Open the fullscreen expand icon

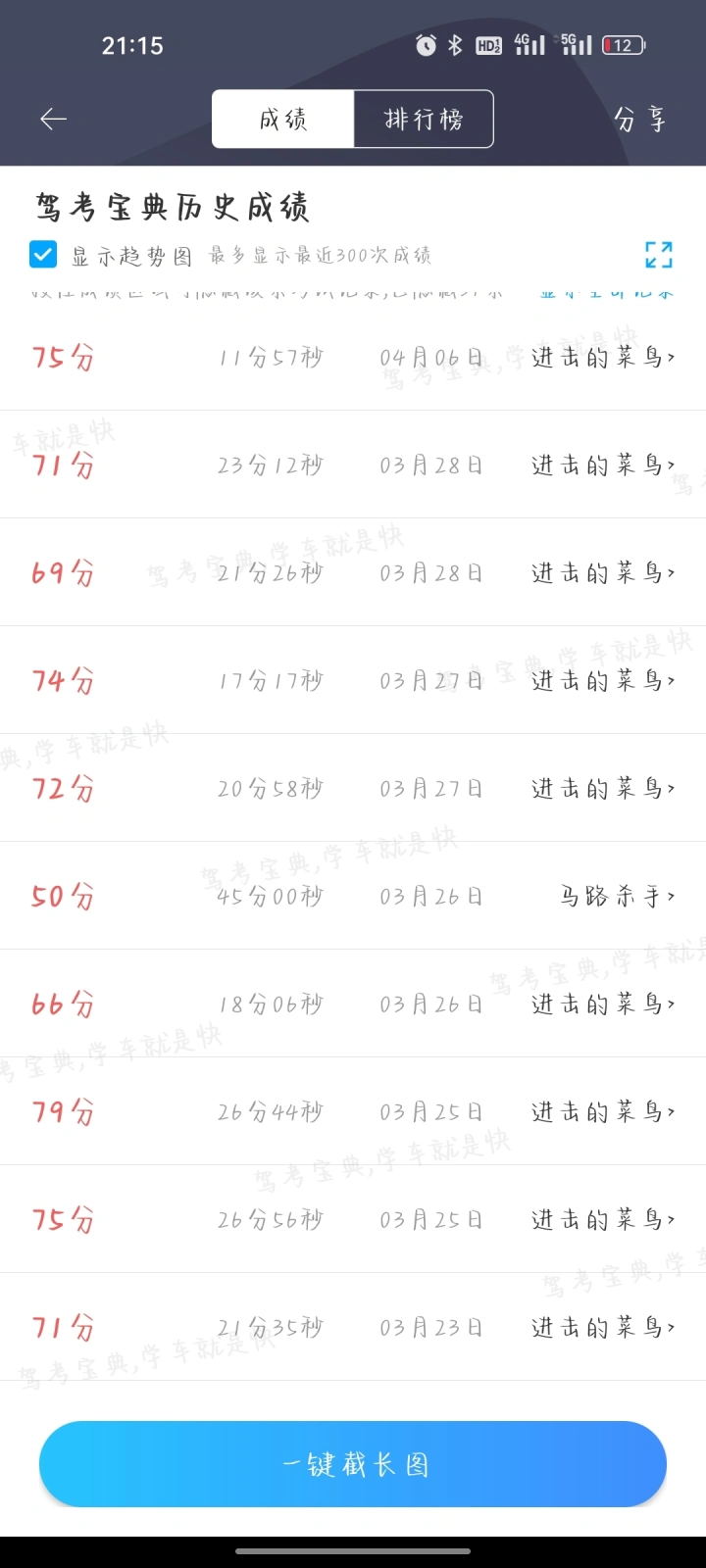[659, 255]
